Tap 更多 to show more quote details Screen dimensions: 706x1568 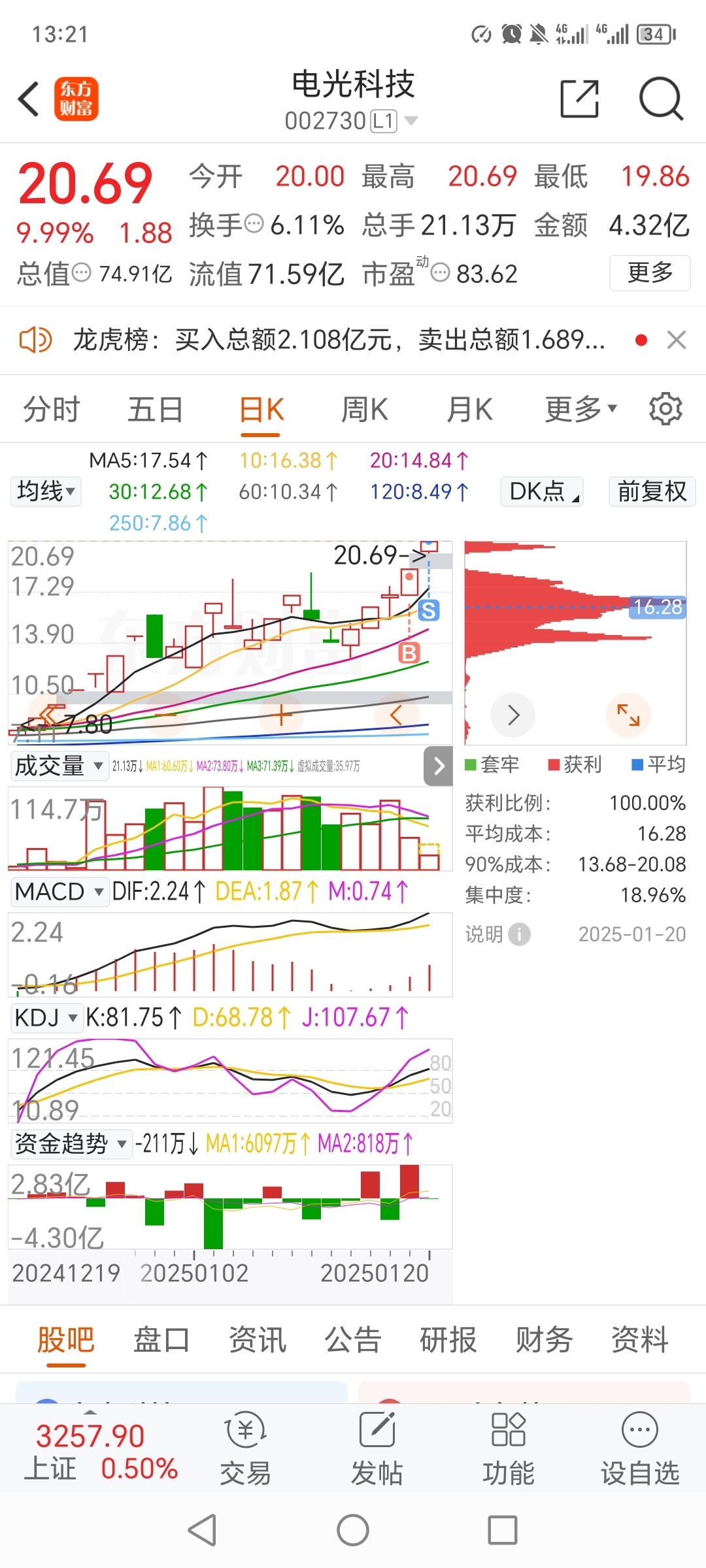650,272
